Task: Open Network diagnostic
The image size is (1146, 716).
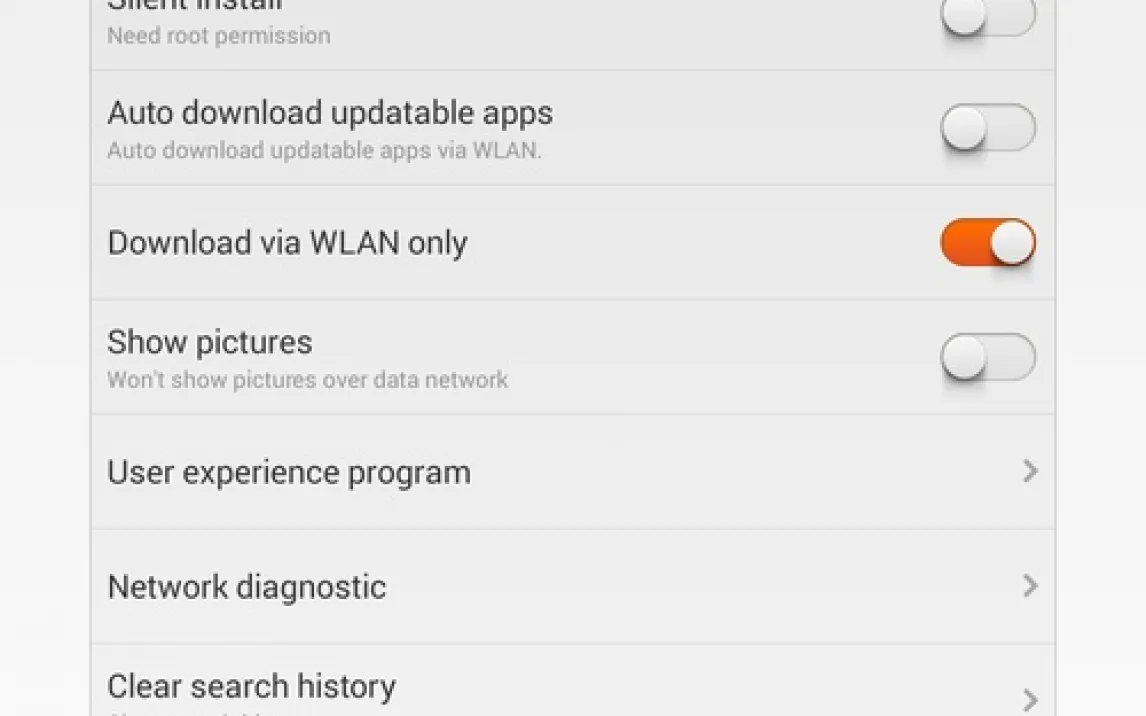Action: pyautogui.click(x=572, y=586)
